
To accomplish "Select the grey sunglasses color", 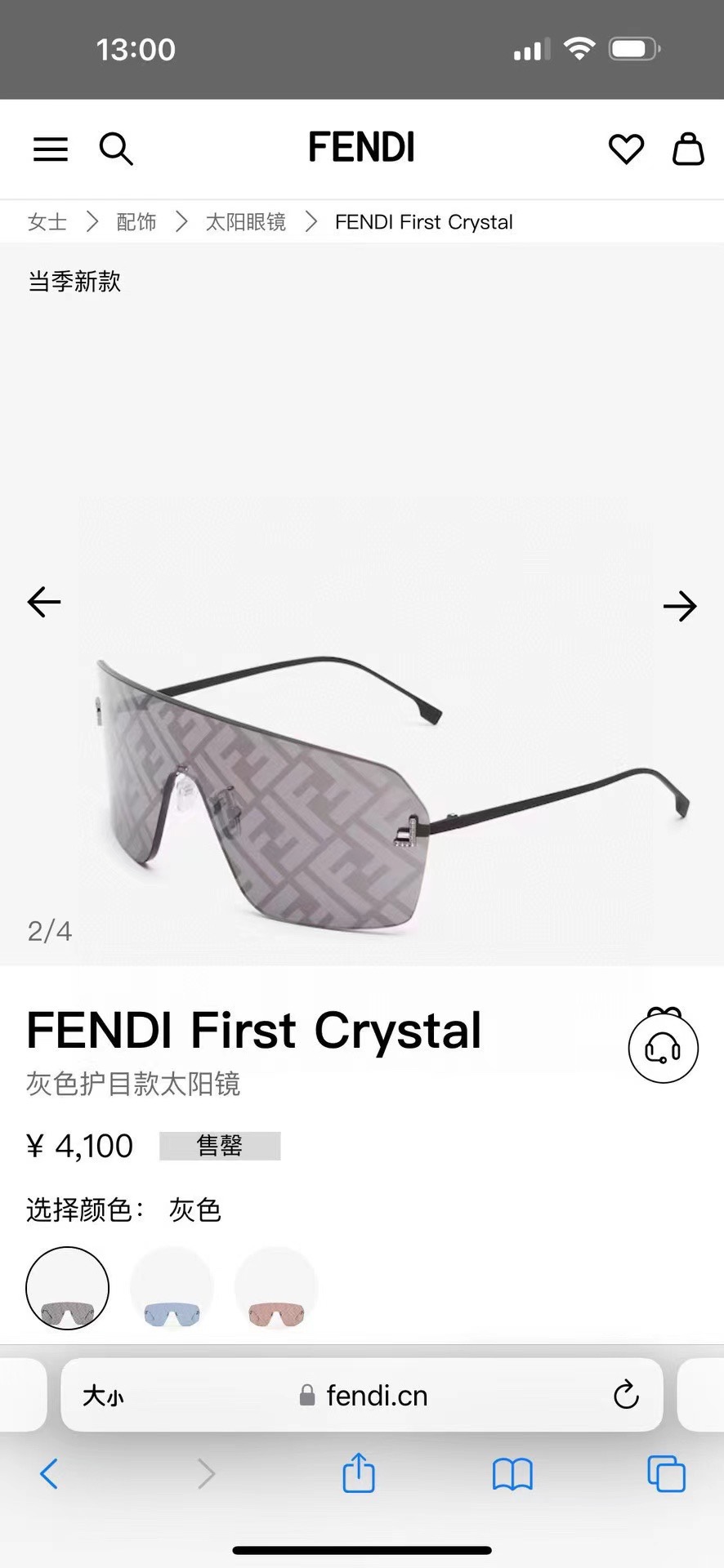I will [68, 1288].
